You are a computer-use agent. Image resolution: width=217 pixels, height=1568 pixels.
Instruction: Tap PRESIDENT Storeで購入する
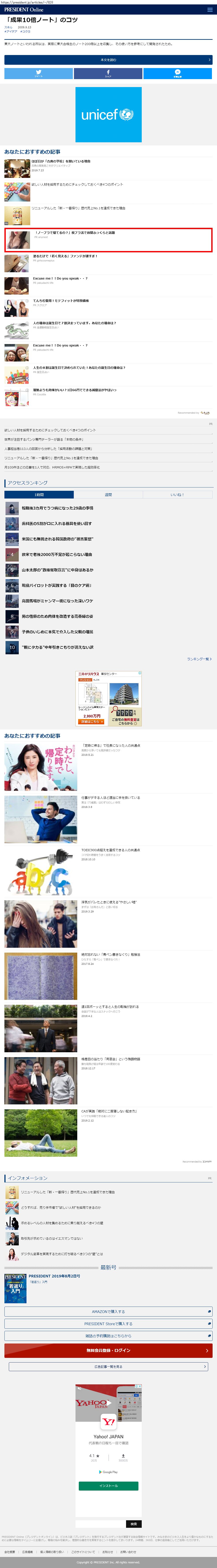[x=108, y=1323]
